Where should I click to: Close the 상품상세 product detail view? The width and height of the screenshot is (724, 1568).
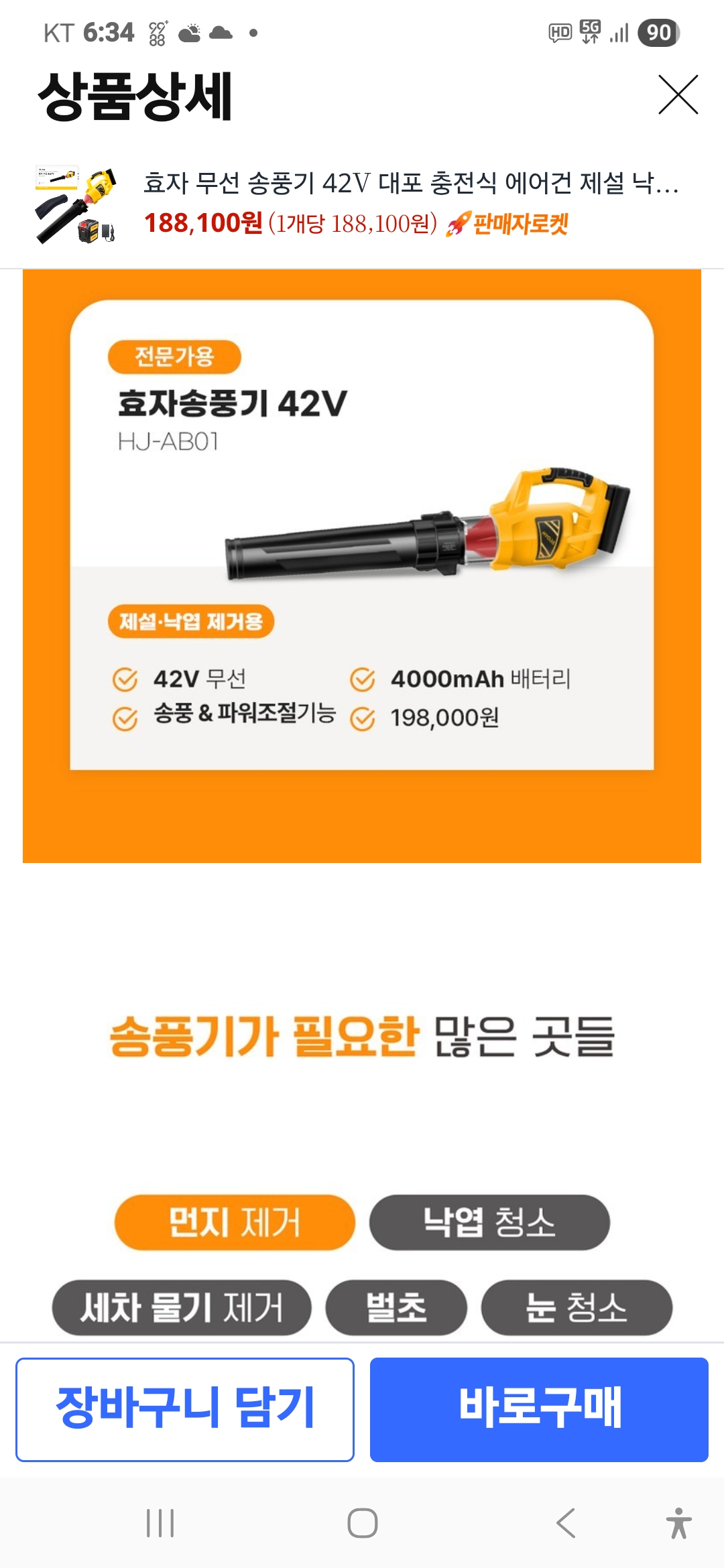coord(678,95)
